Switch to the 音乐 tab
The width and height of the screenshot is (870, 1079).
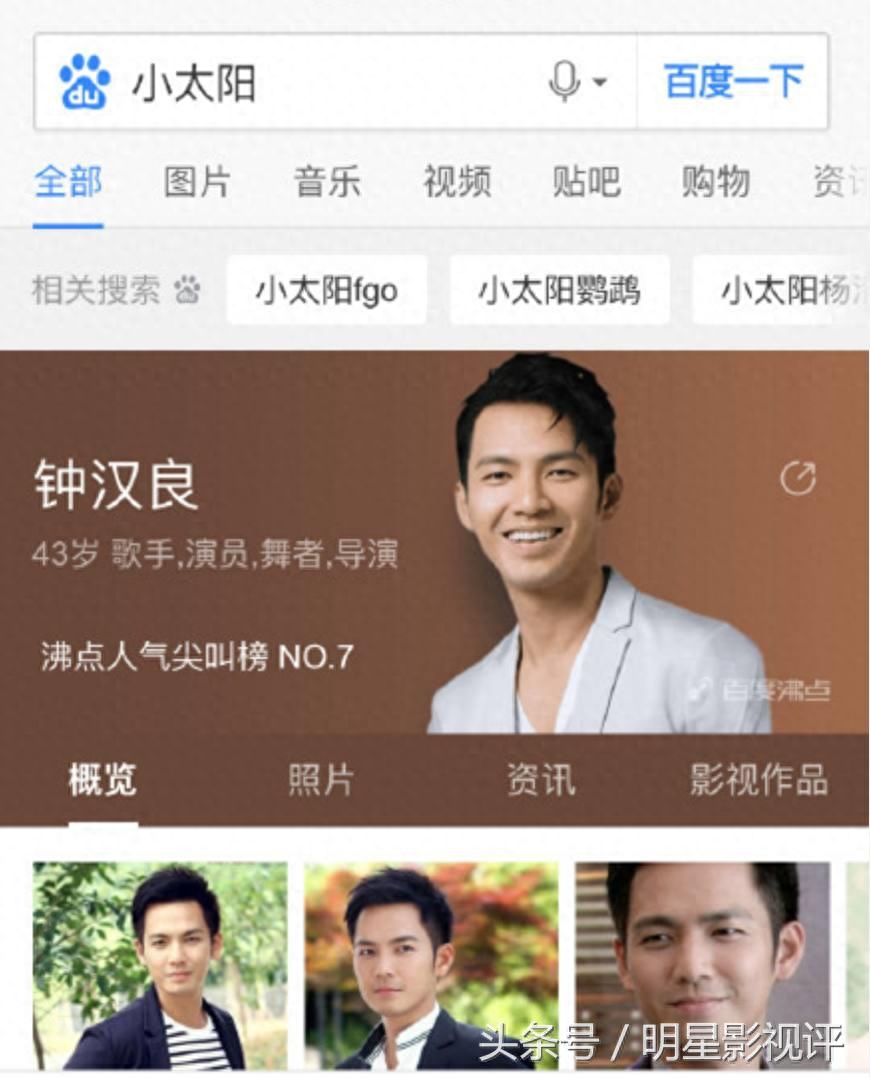point(327,182)
